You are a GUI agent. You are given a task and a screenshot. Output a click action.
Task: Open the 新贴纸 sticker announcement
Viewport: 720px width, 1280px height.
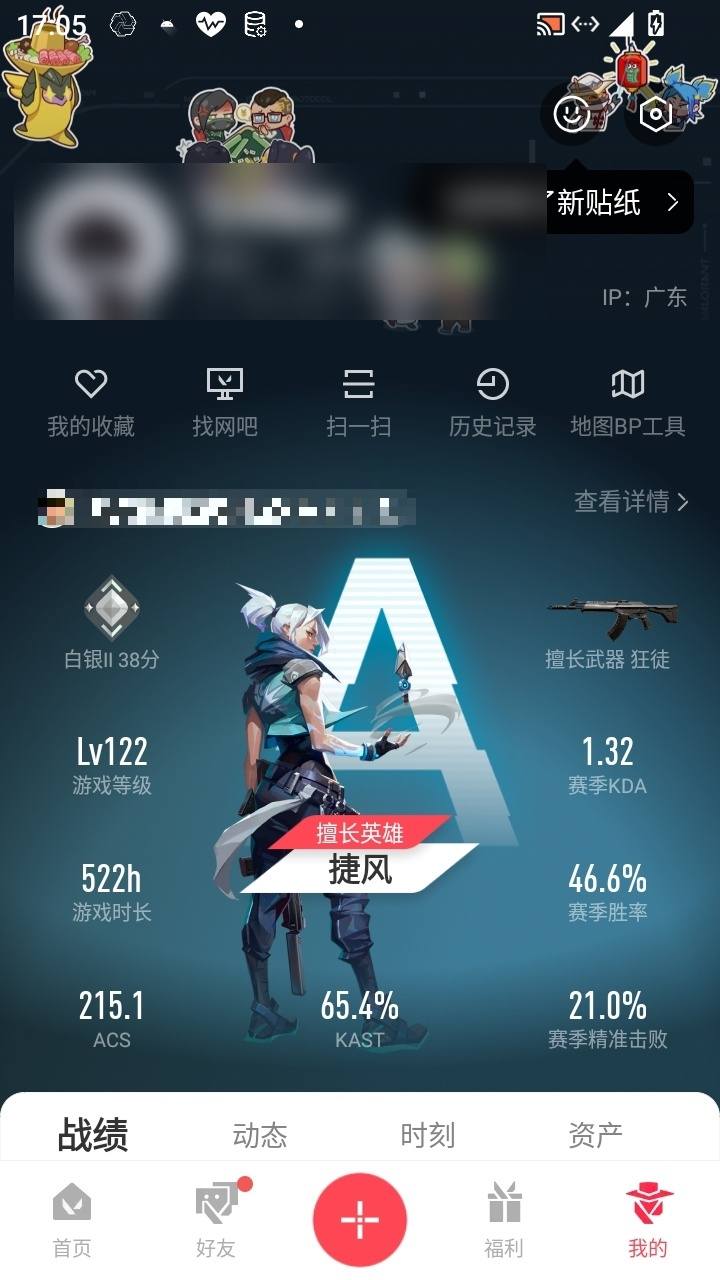(x=610, y=201)
